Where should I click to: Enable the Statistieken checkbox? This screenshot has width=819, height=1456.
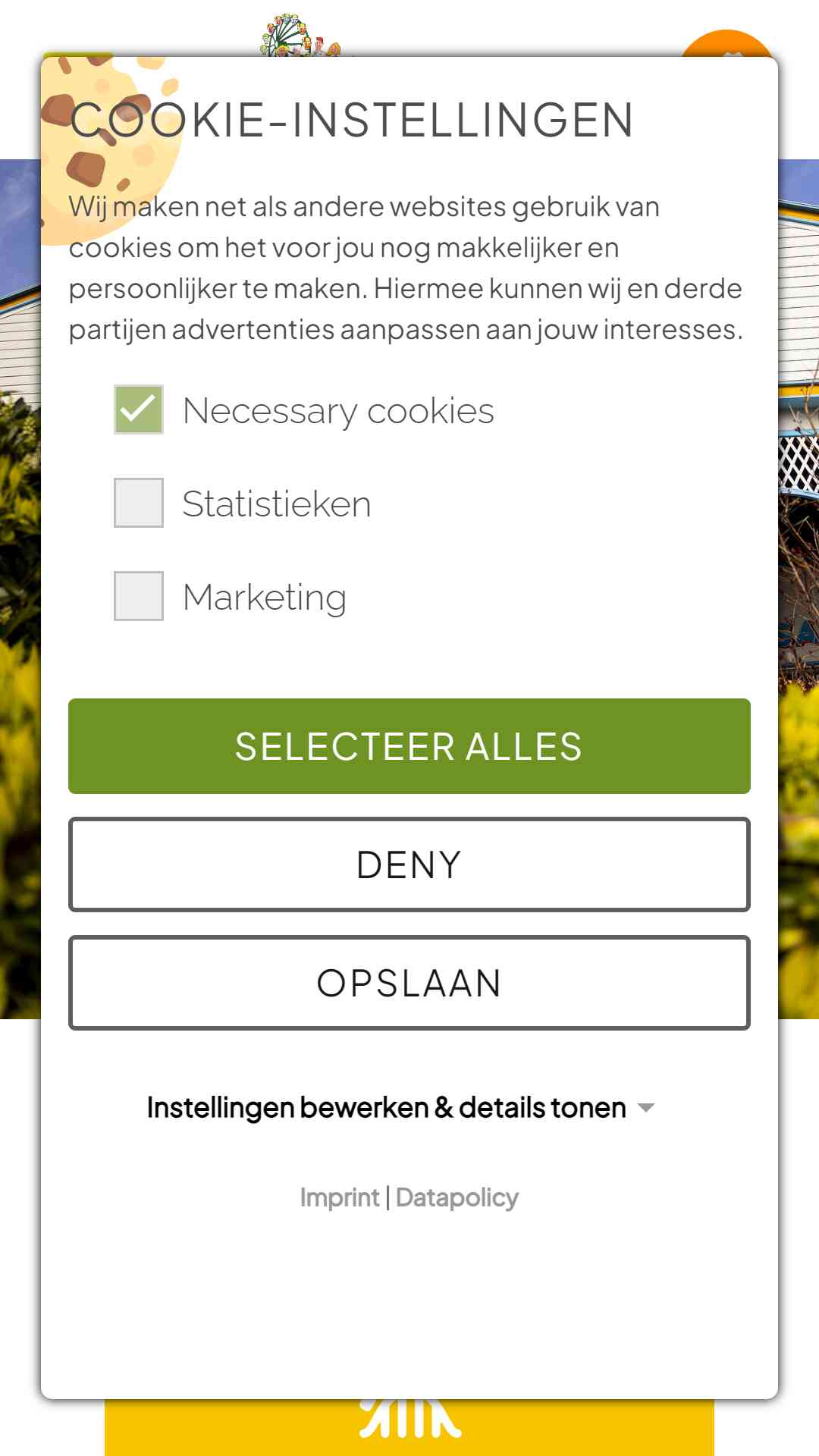point(139,503)
